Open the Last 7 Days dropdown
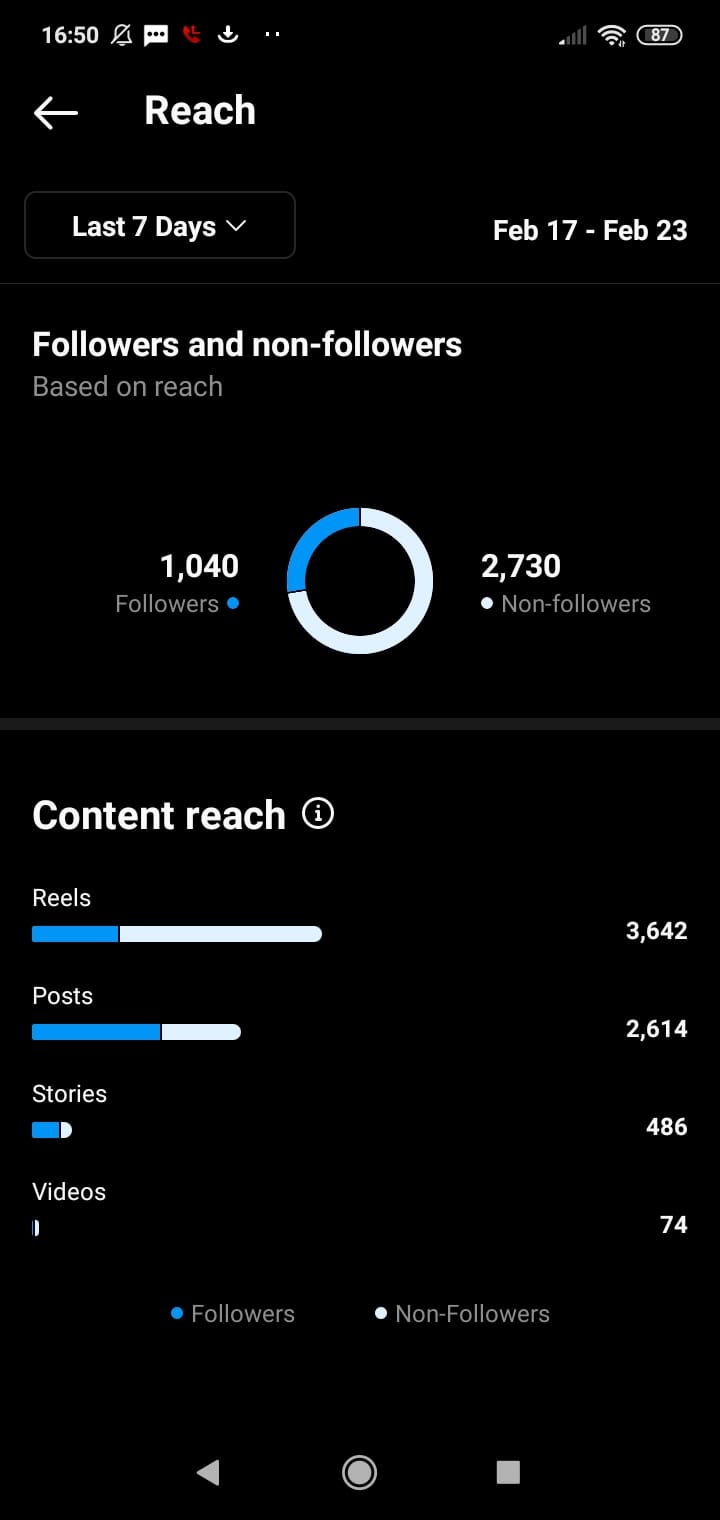The image size is (720, 1520). tap(160, 225)
